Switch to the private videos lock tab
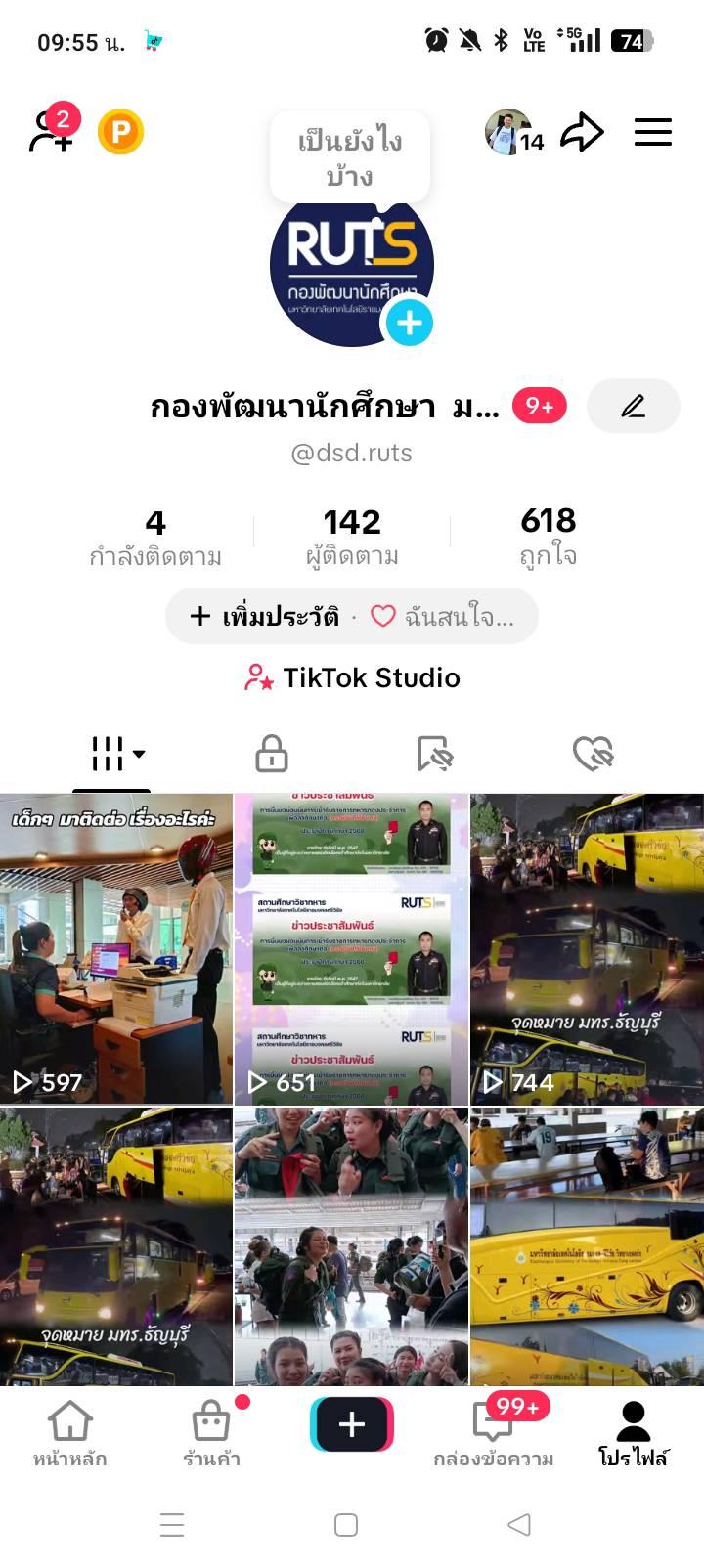 click(x=271, y=754)
